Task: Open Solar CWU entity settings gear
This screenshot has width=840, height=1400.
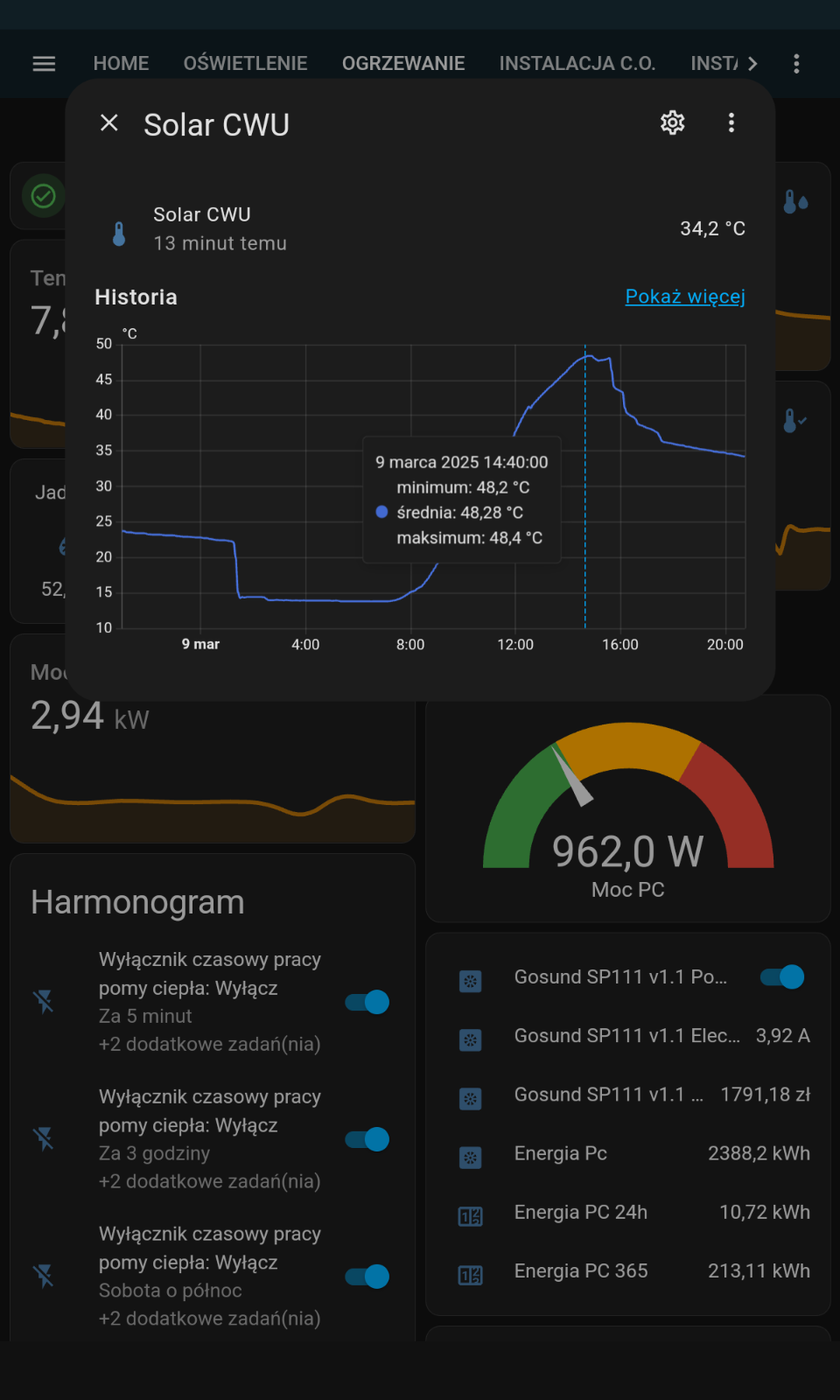Action: point(672,123)
